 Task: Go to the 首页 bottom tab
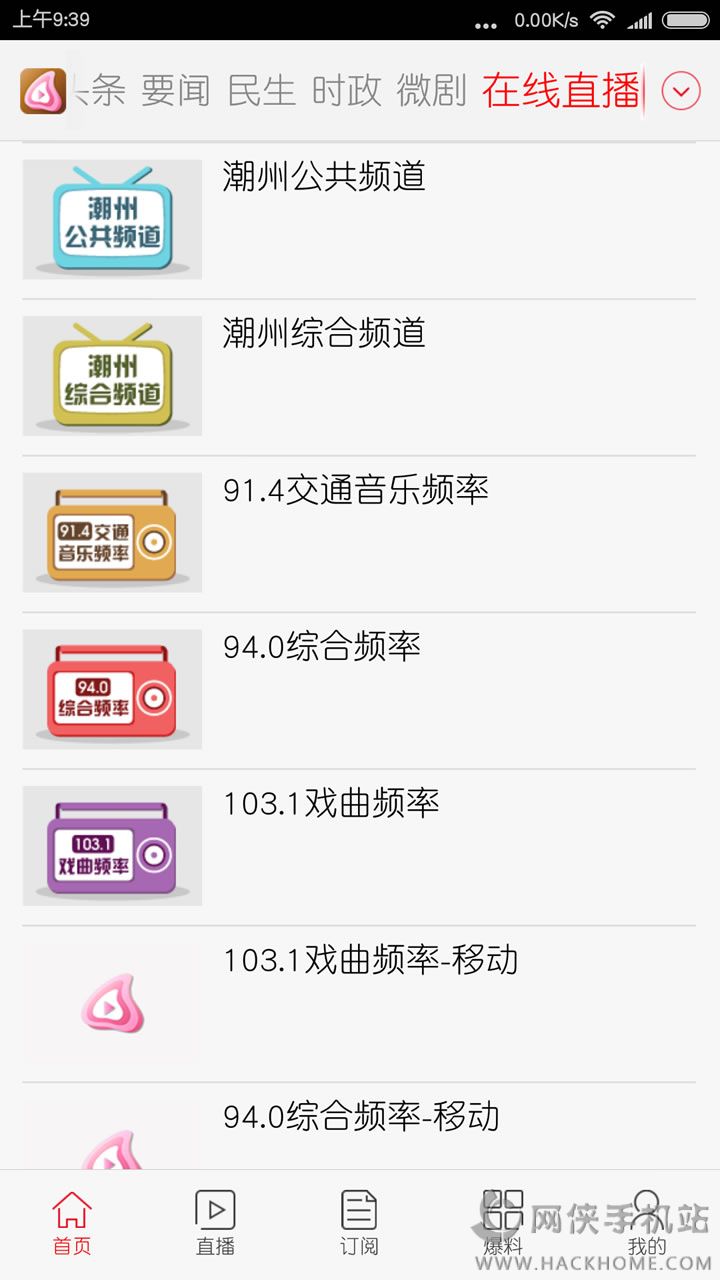(72, 1222)
